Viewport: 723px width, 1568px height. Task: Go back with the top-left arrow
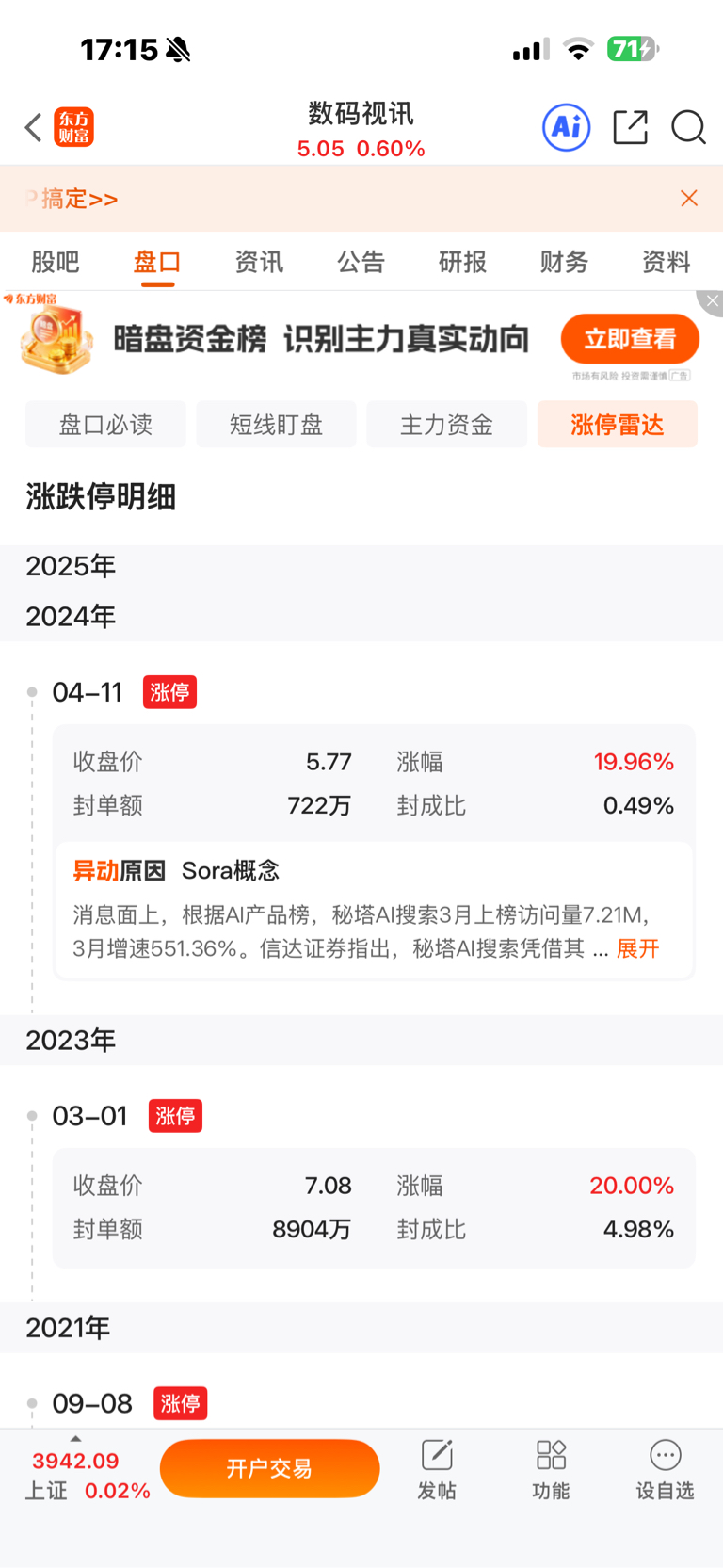tap(34, 127)
